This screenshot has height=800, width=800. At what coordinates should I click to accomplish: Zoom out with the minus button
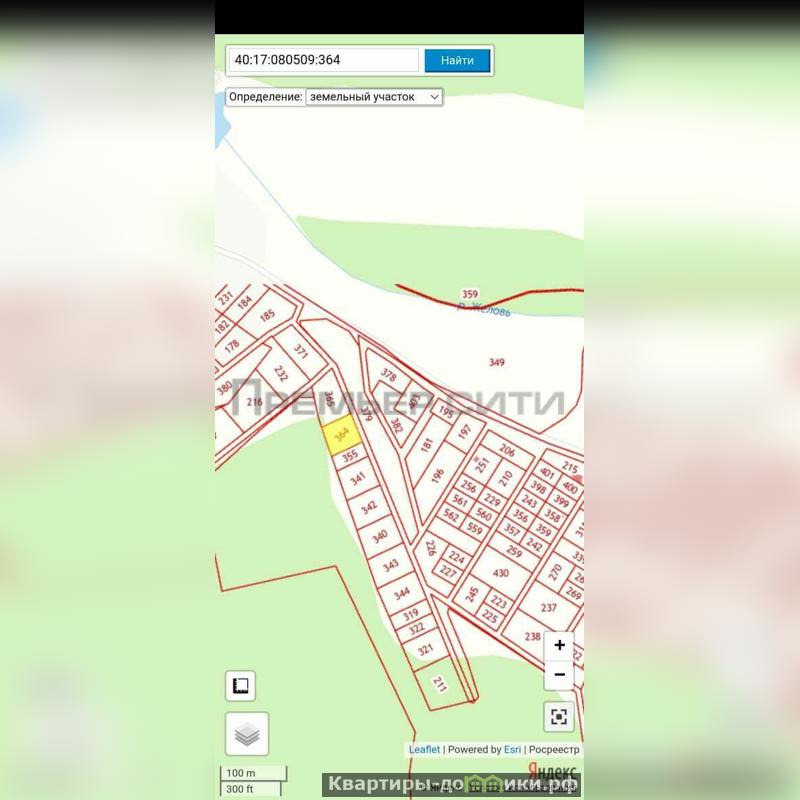559,675
